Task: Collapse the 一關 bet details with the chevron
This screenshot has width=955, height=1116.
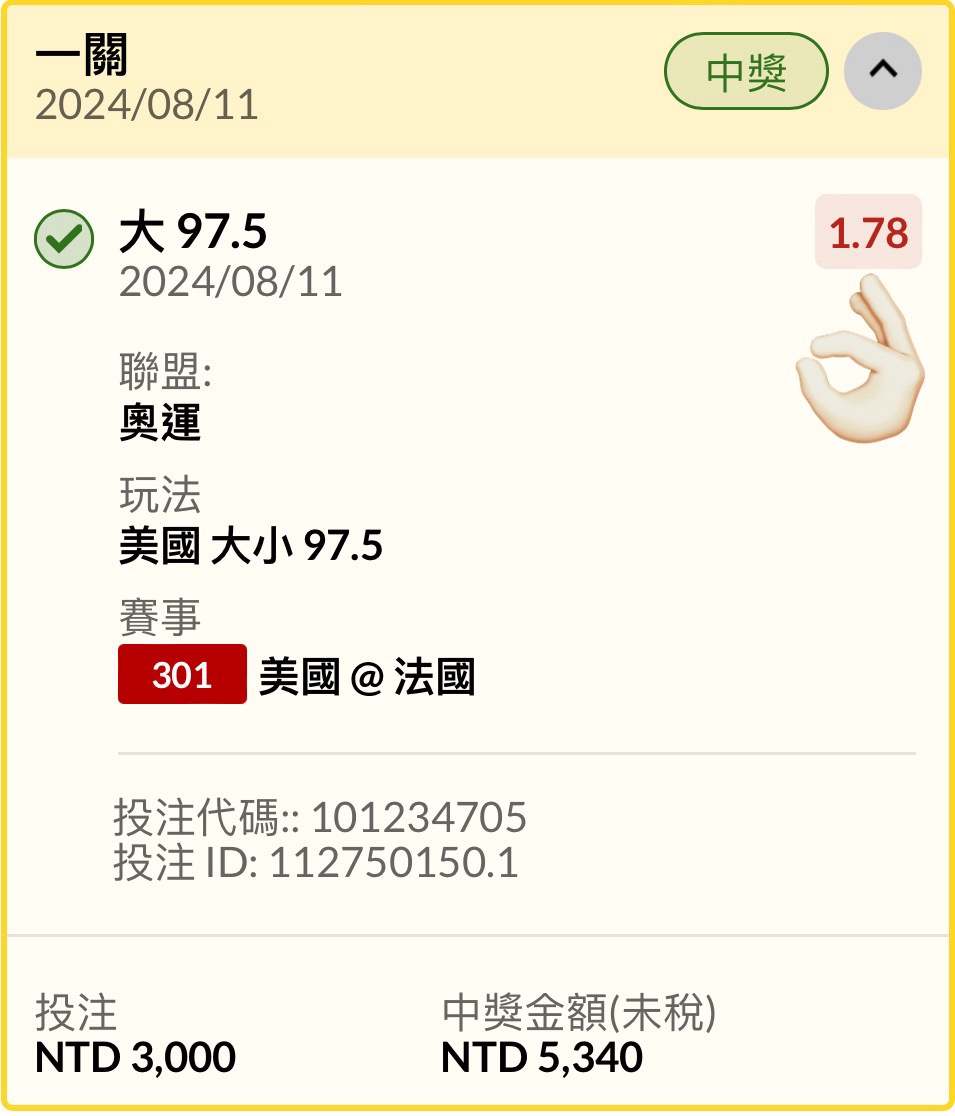Action: (882, 71)
